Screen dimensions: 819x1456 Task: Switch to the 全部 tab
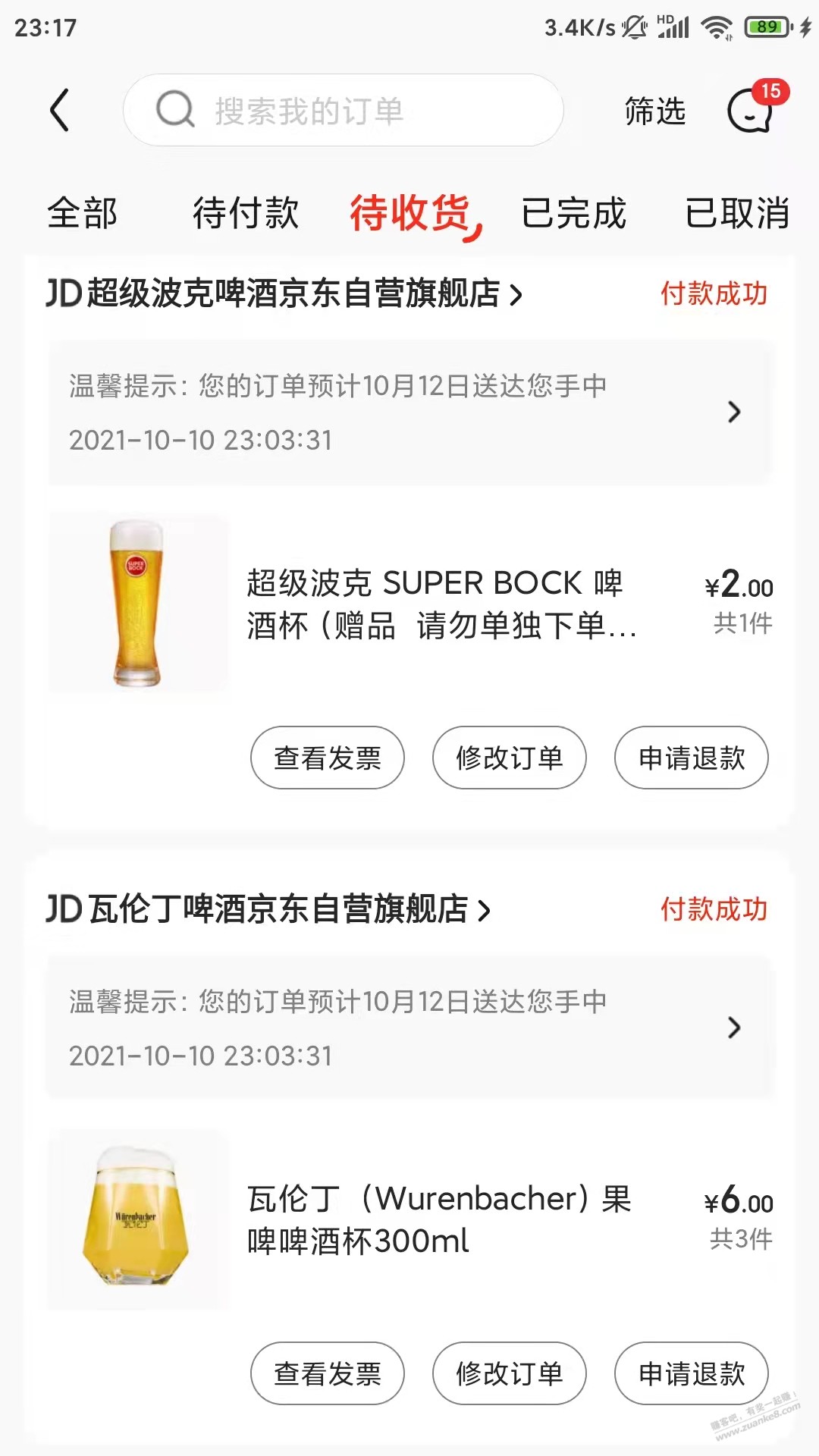82,212
